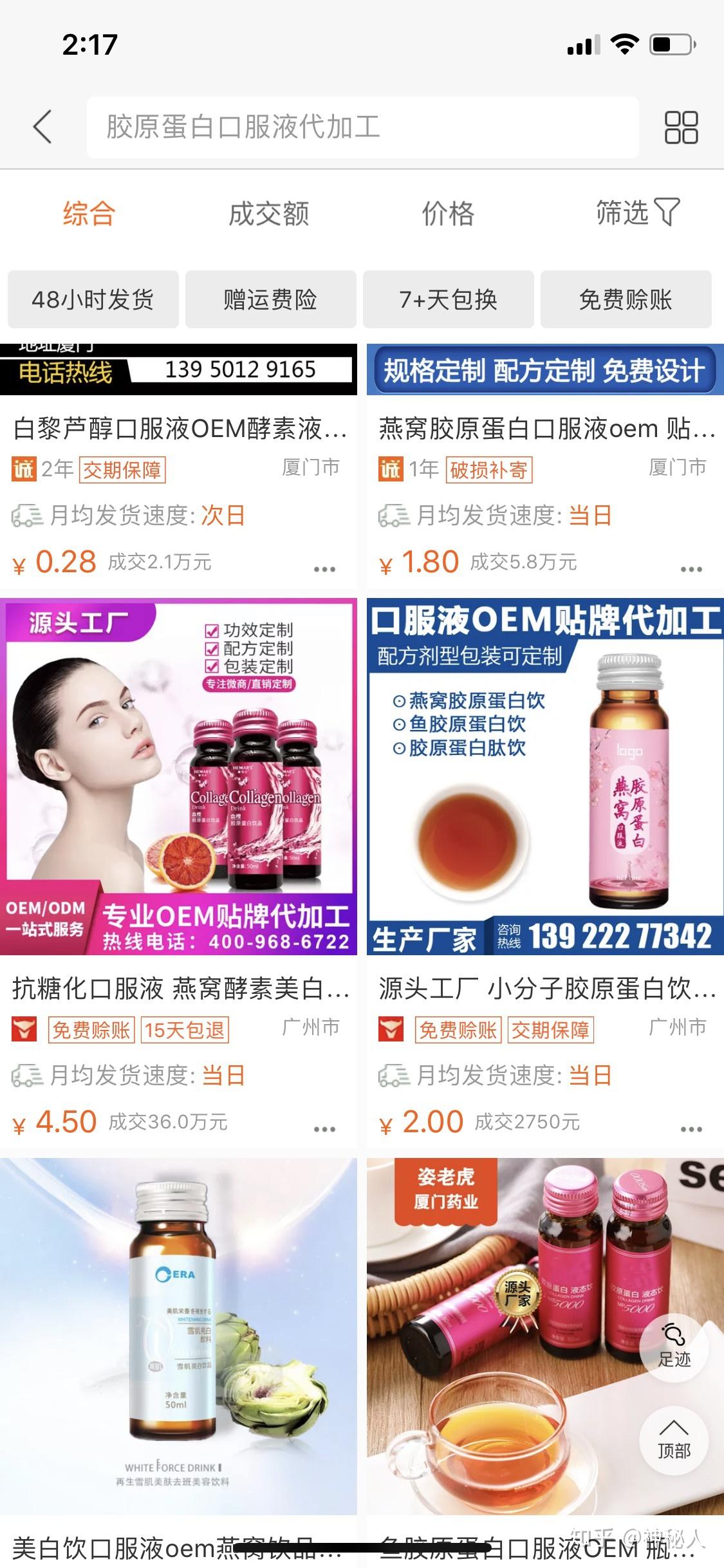Apply the 48小时发货 filter chip
Image resolution: width=724 pixels, height=1568 pixels.
click(x=93, y=299)
